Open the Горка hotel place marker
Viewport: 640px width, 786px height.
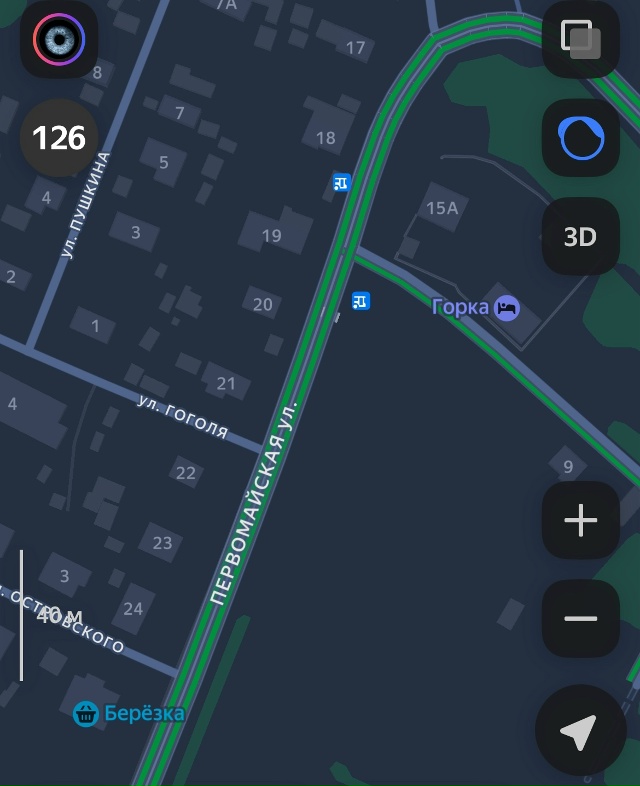click(x=506, y=307)
